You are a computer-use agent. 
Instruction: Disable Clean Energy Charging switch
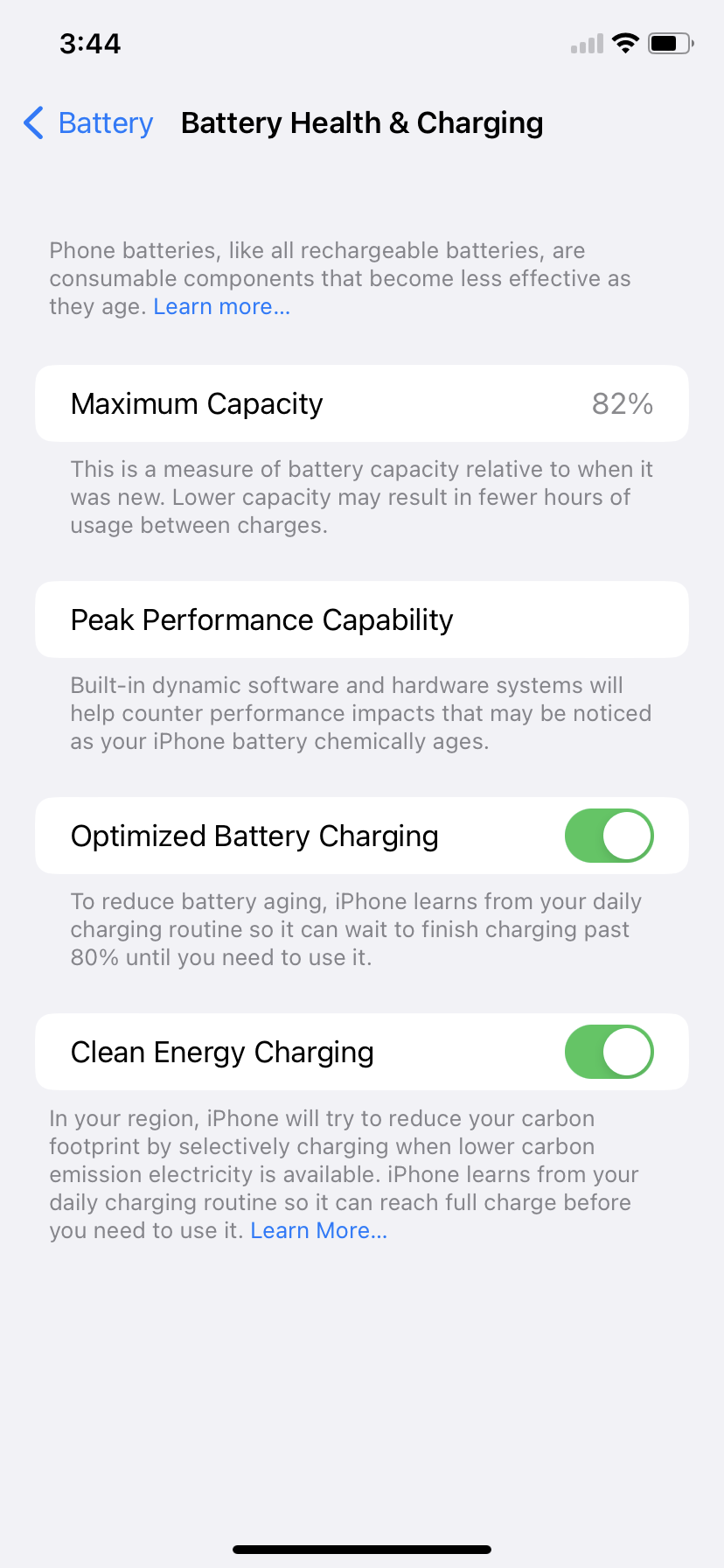(x=609, y=1052)
